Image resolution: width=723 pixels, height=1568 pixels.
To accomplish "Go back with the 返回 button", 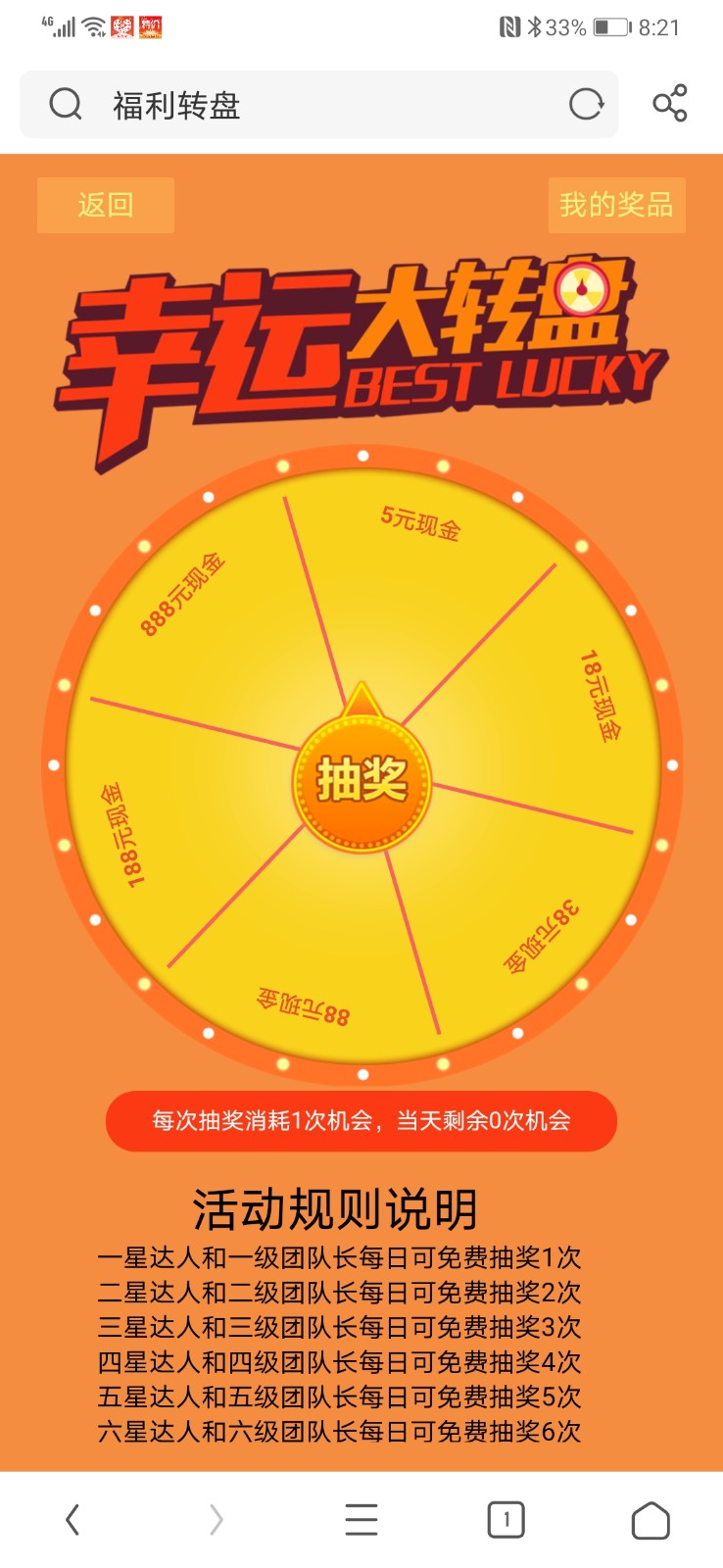I will 106,205.
